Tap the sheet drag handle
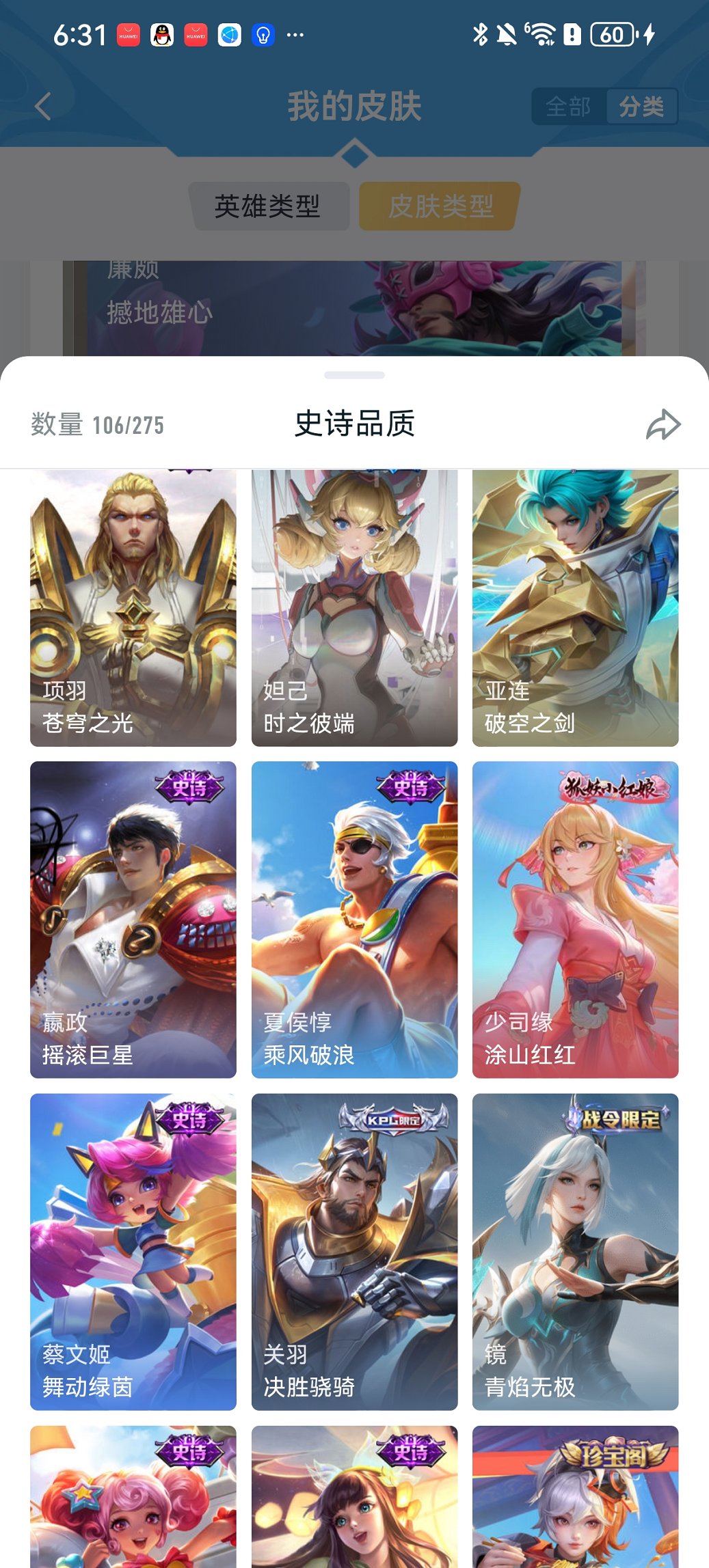Viewport: 709px width, 1568px height. [x=354, y=375]
